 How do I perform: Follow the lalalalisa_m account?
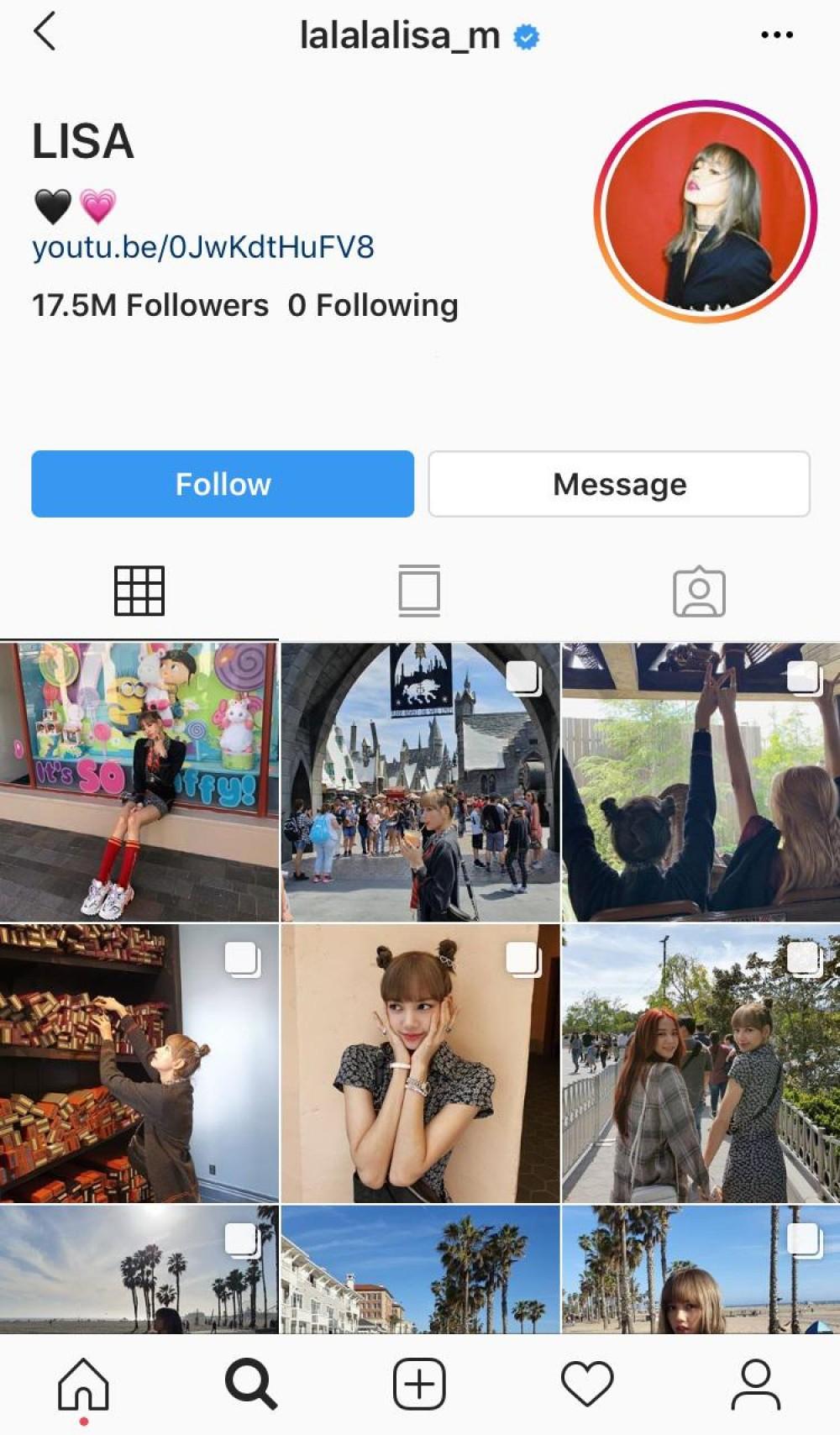pyautogui.click(x=223, y=484)
